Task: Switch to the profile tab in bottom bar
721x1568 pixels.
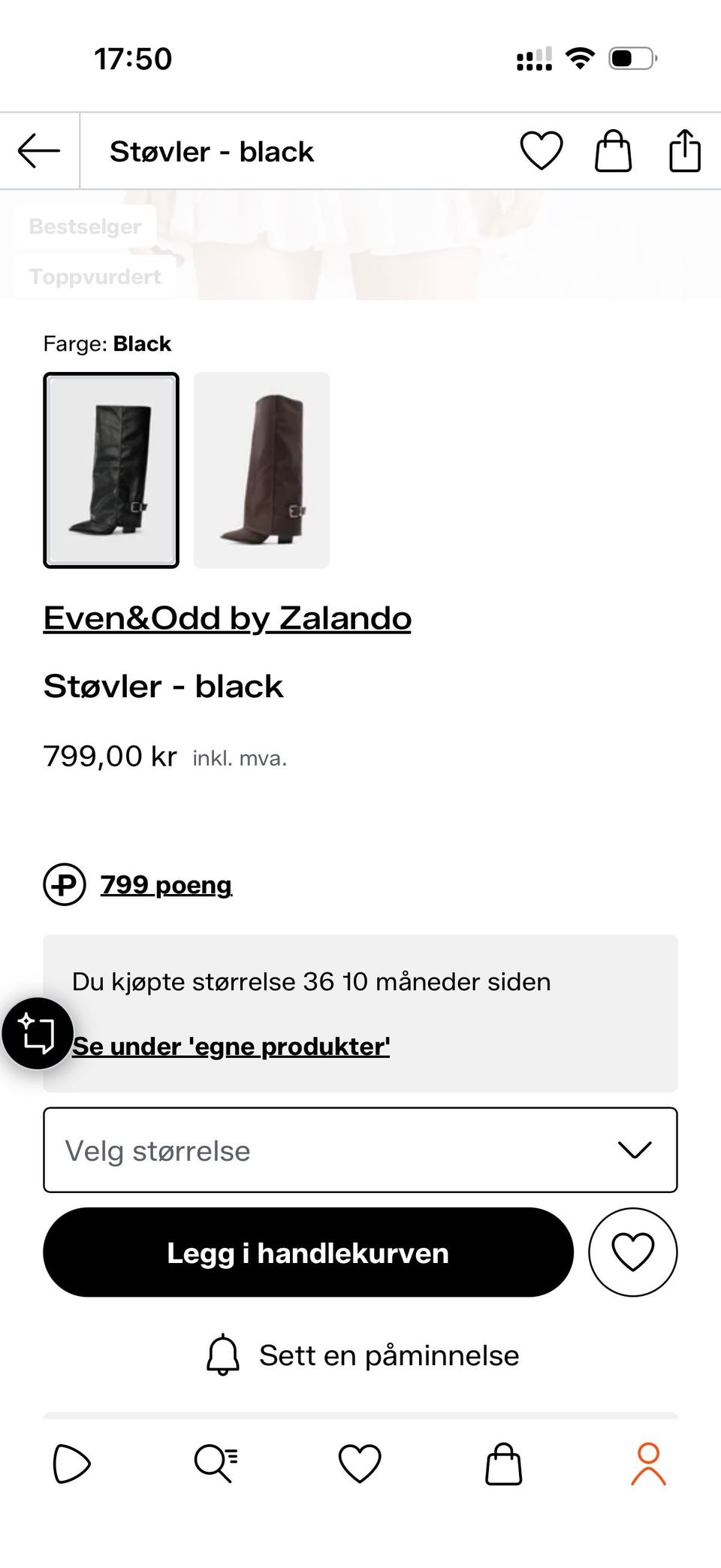Action: pyautogui.click(x=648, y=1464)
